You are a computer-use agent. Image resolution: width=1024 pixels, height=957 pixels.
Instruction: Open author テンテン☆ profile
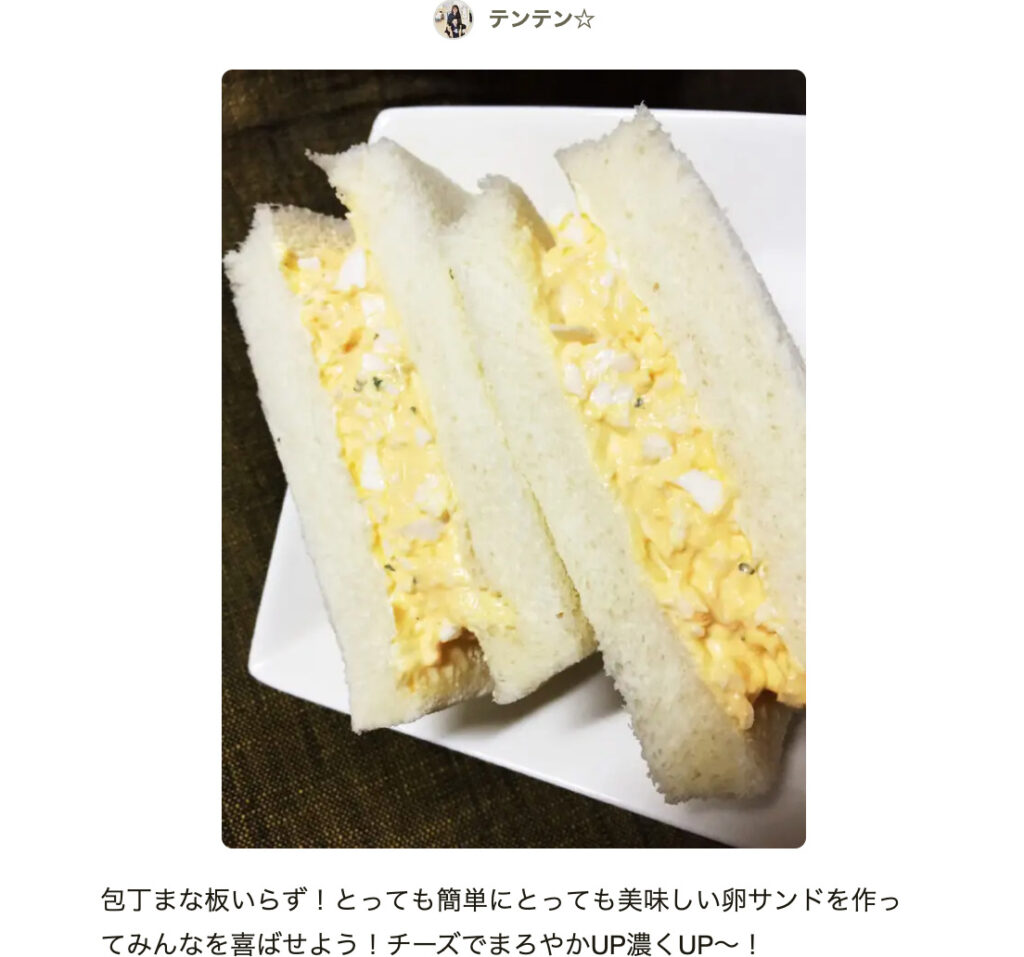[540, 19]
